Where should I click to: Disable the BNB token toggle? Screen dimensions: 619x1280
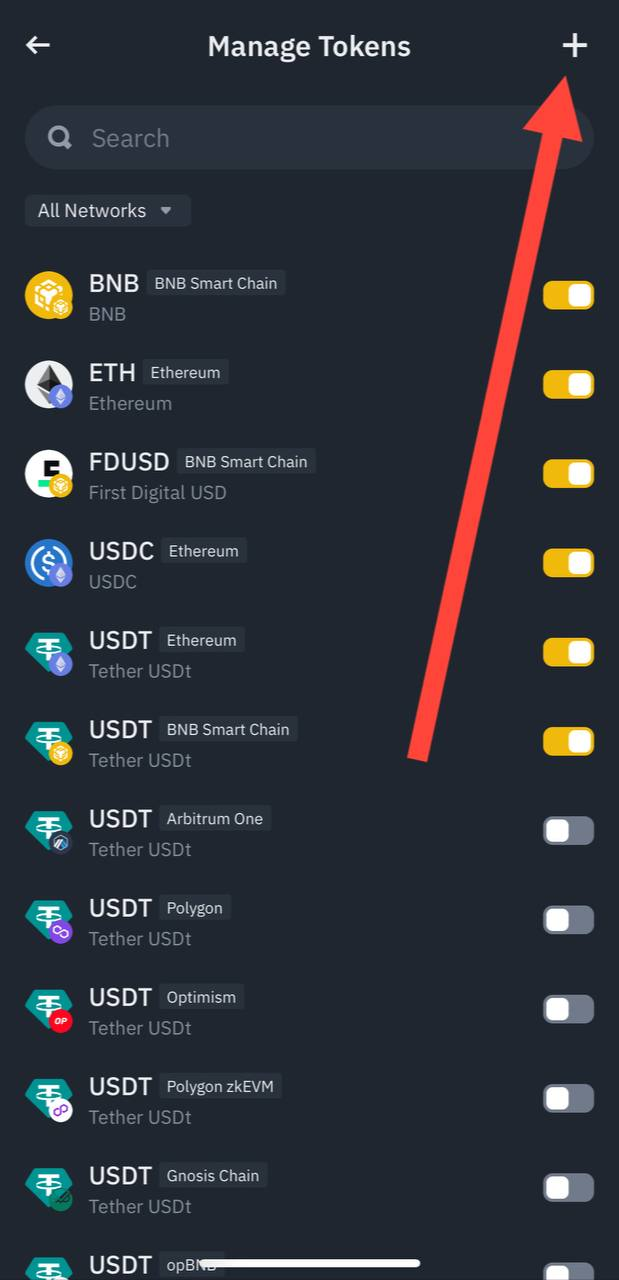[568, 296]
